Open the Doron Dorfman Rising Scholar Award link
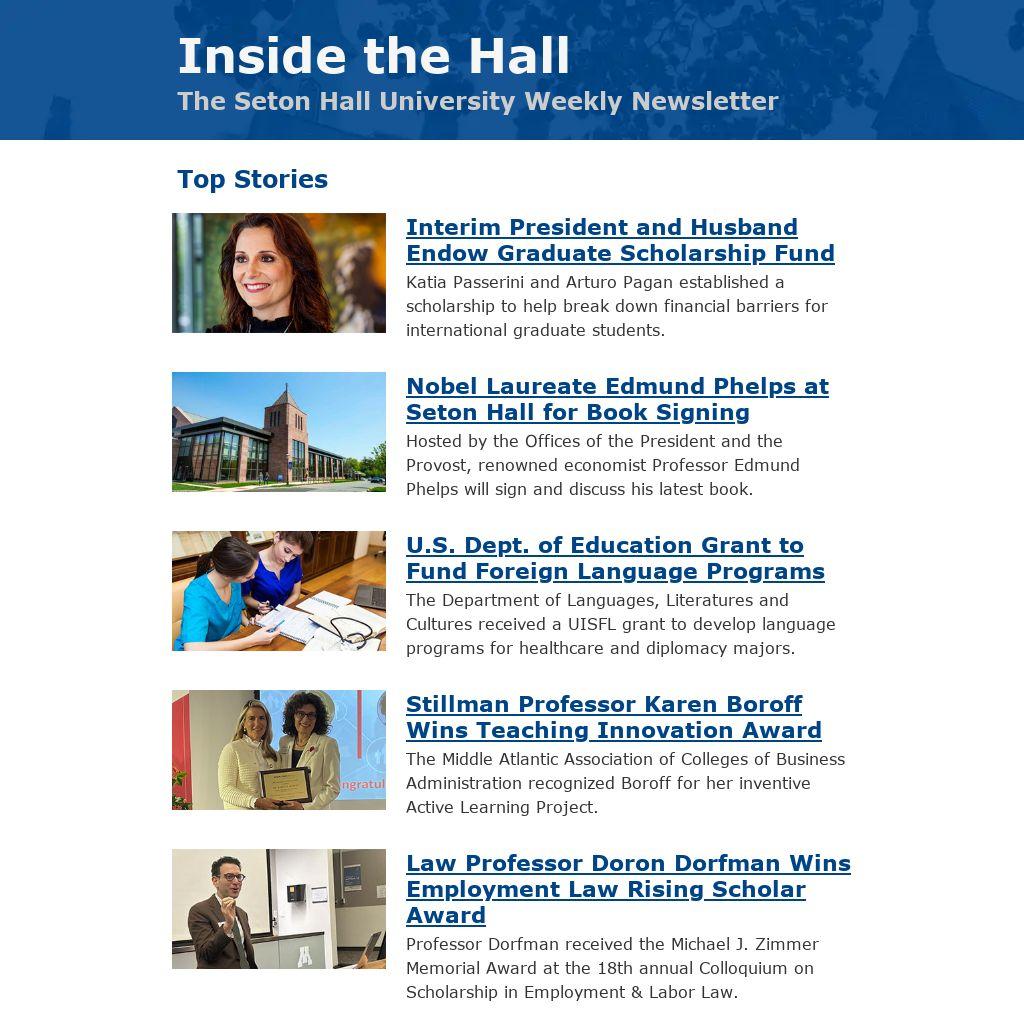The height and width of the screenshot is (1024, 1024). [628, 888]
